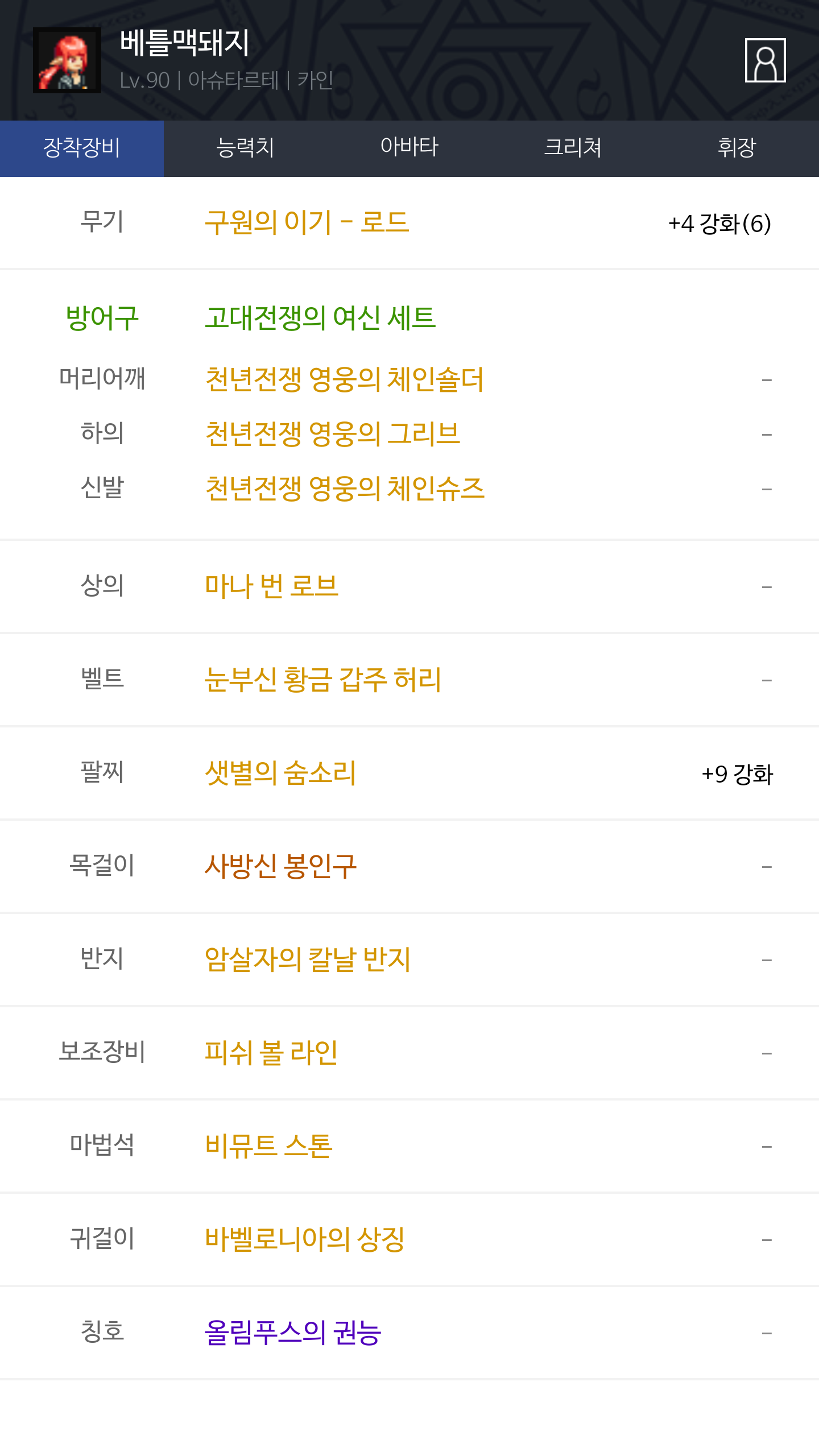View 고대전쟁의 여신 세트 armor set details
The width and height of the screenshot is (819, 1456).
320,317
